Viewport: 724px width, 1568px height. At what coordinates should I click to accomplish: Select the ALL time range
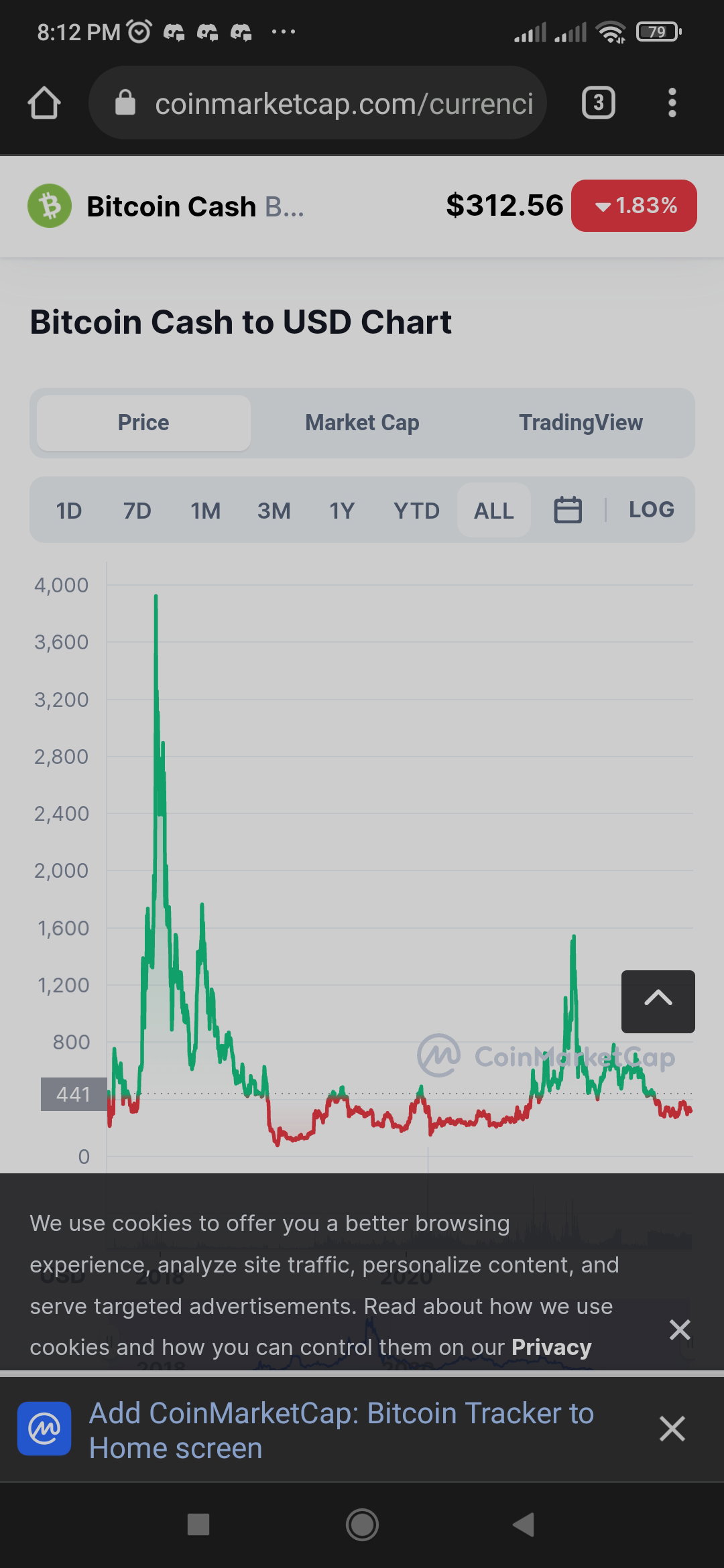(x=494, y=511)
